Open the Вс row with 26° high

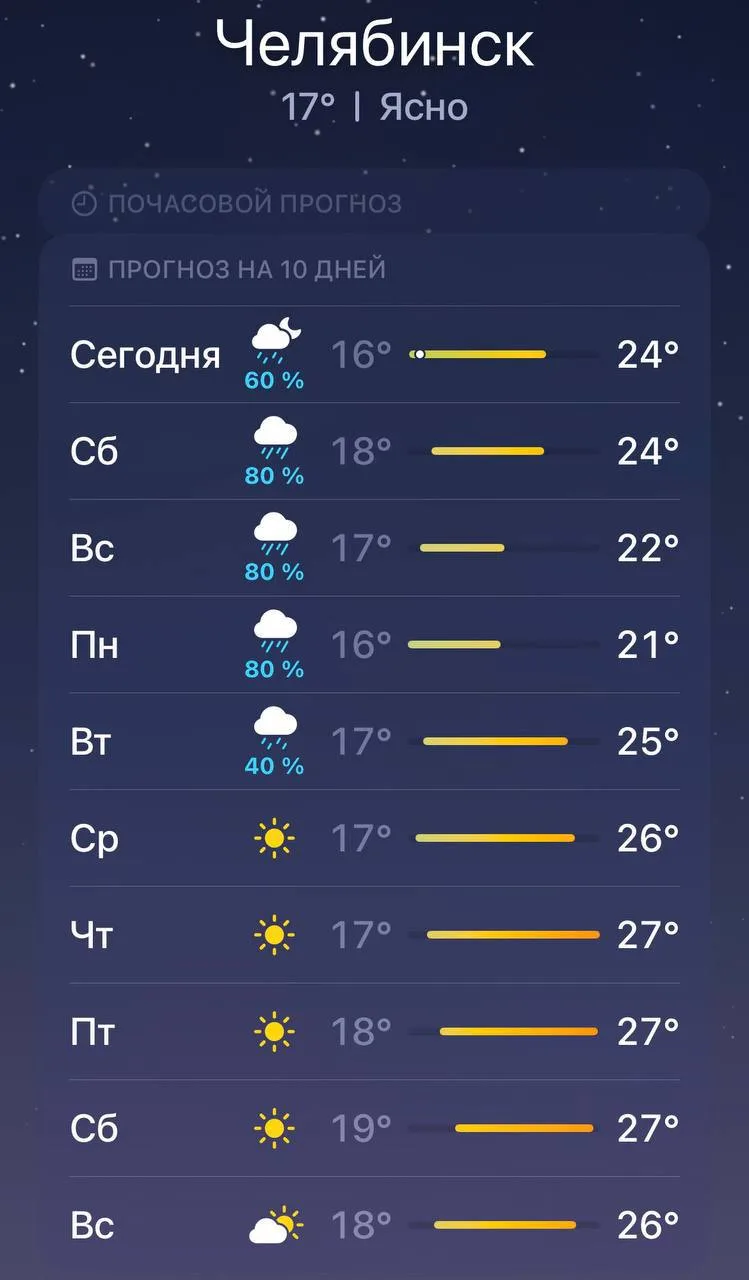tap(374, 1225)
